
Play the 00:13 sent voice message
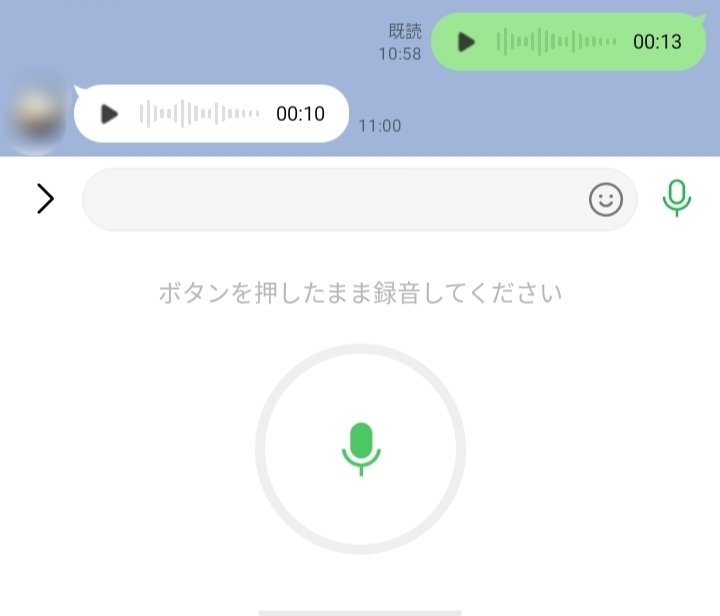click(x=466, y=42)
